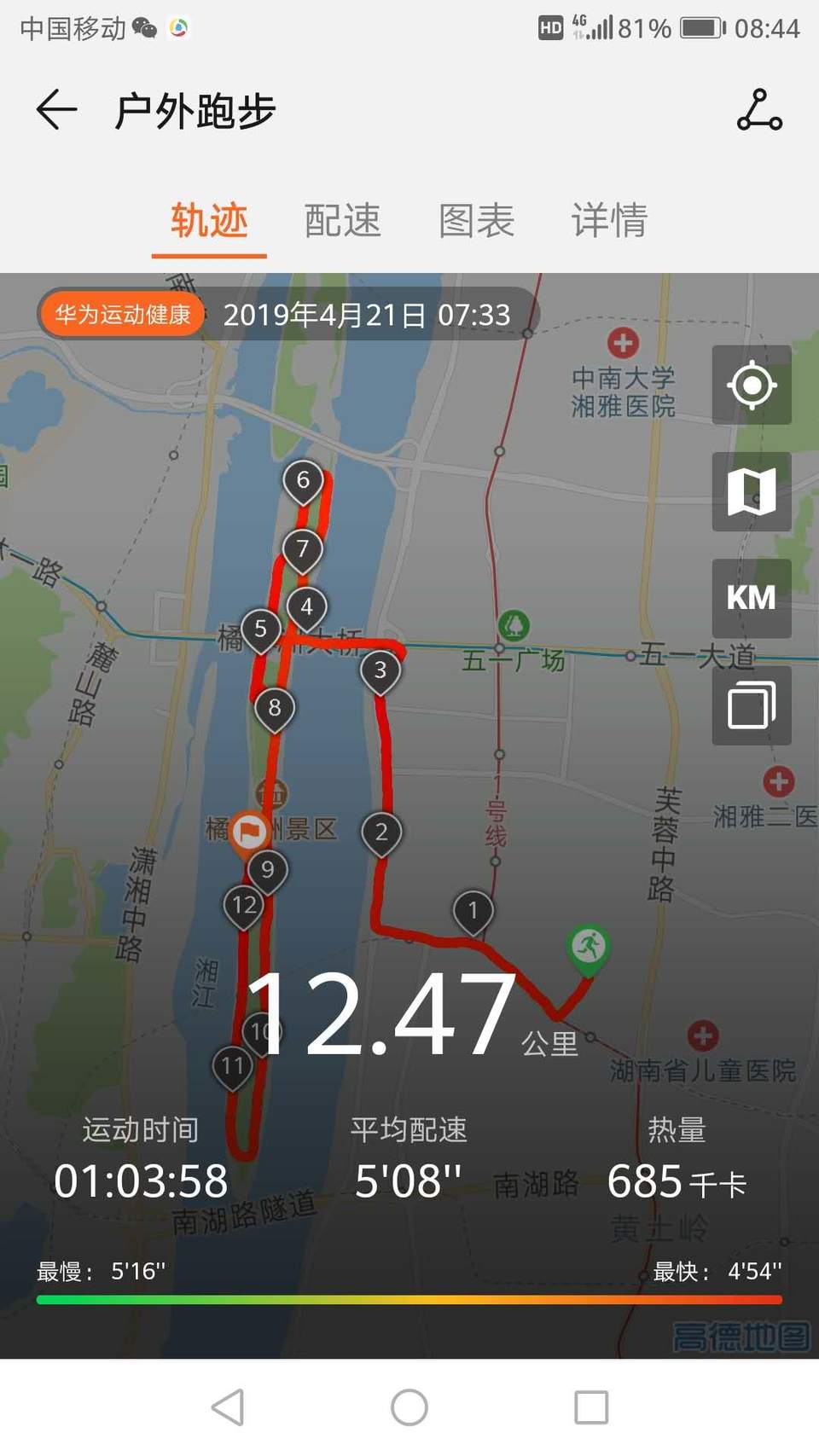Select the 轨迹 tab

[x=209, y=220]
